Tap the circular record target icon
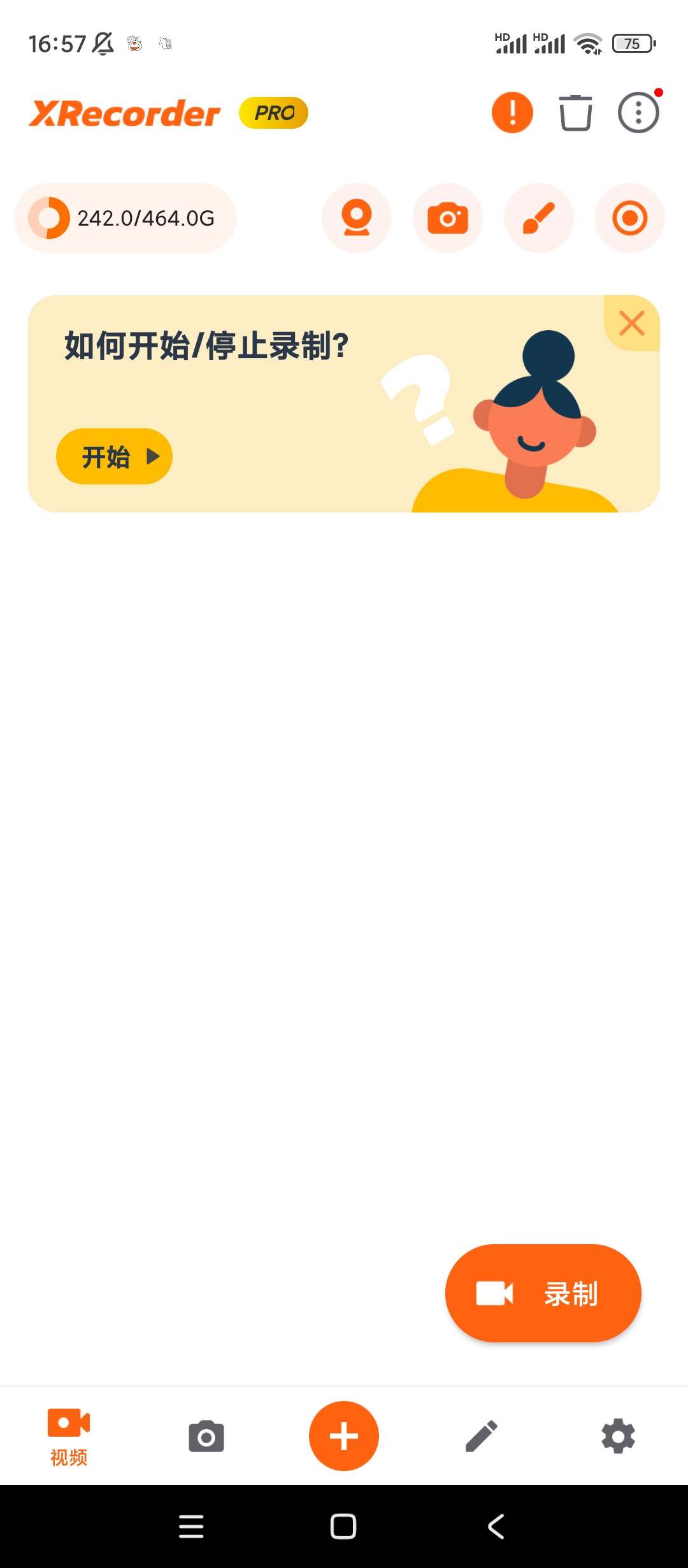The width and height of the screenshot is (688, 1568). pyautogui.click(x=630, y=218)
